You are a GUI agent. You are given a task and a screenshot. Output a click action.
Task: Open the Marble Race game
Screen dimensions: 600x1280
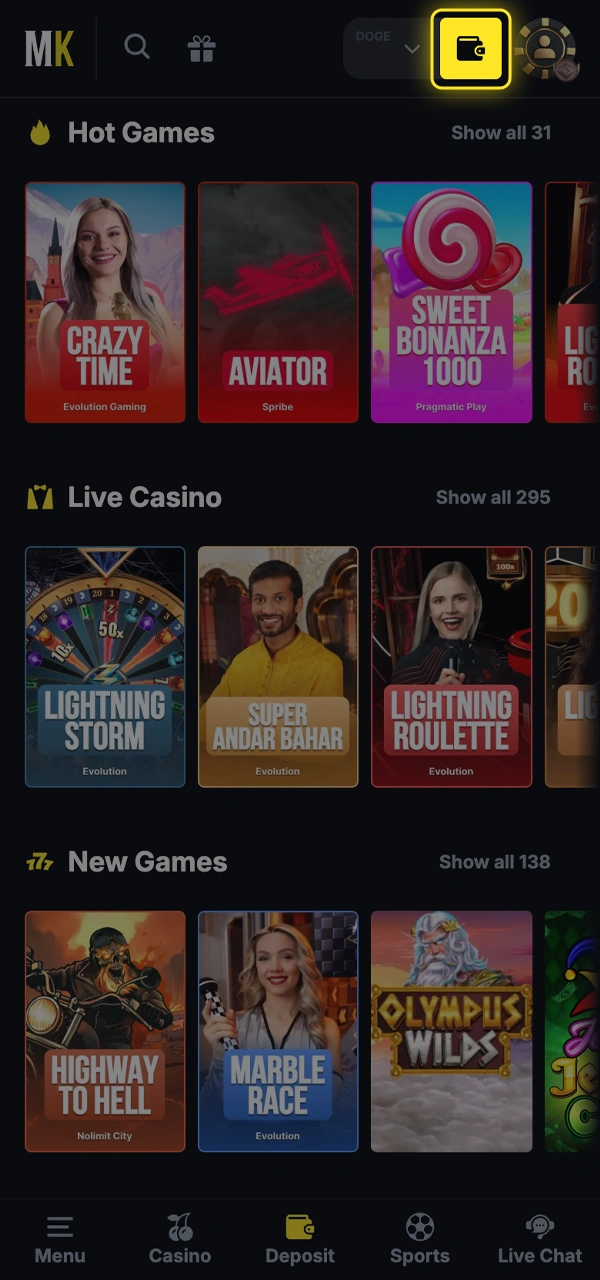click(278, 1031)
